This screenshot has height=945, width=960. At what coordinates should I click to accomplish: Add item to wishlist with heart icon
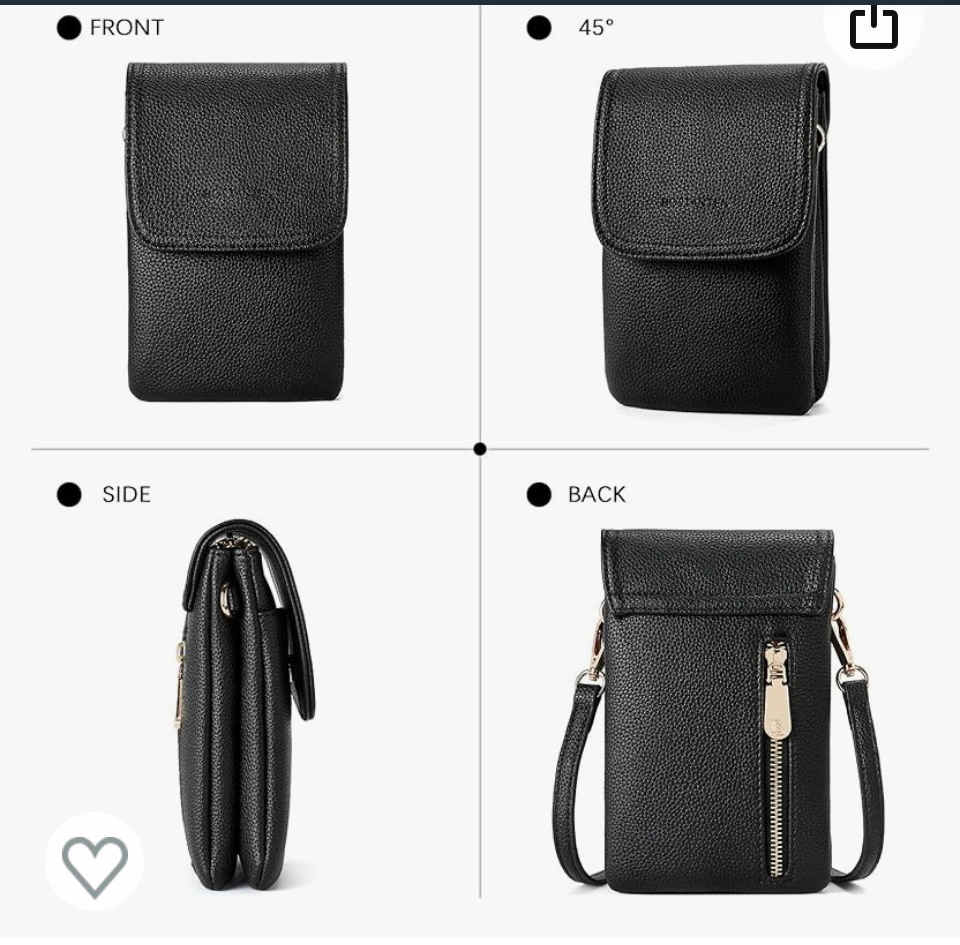click(95, 862)
